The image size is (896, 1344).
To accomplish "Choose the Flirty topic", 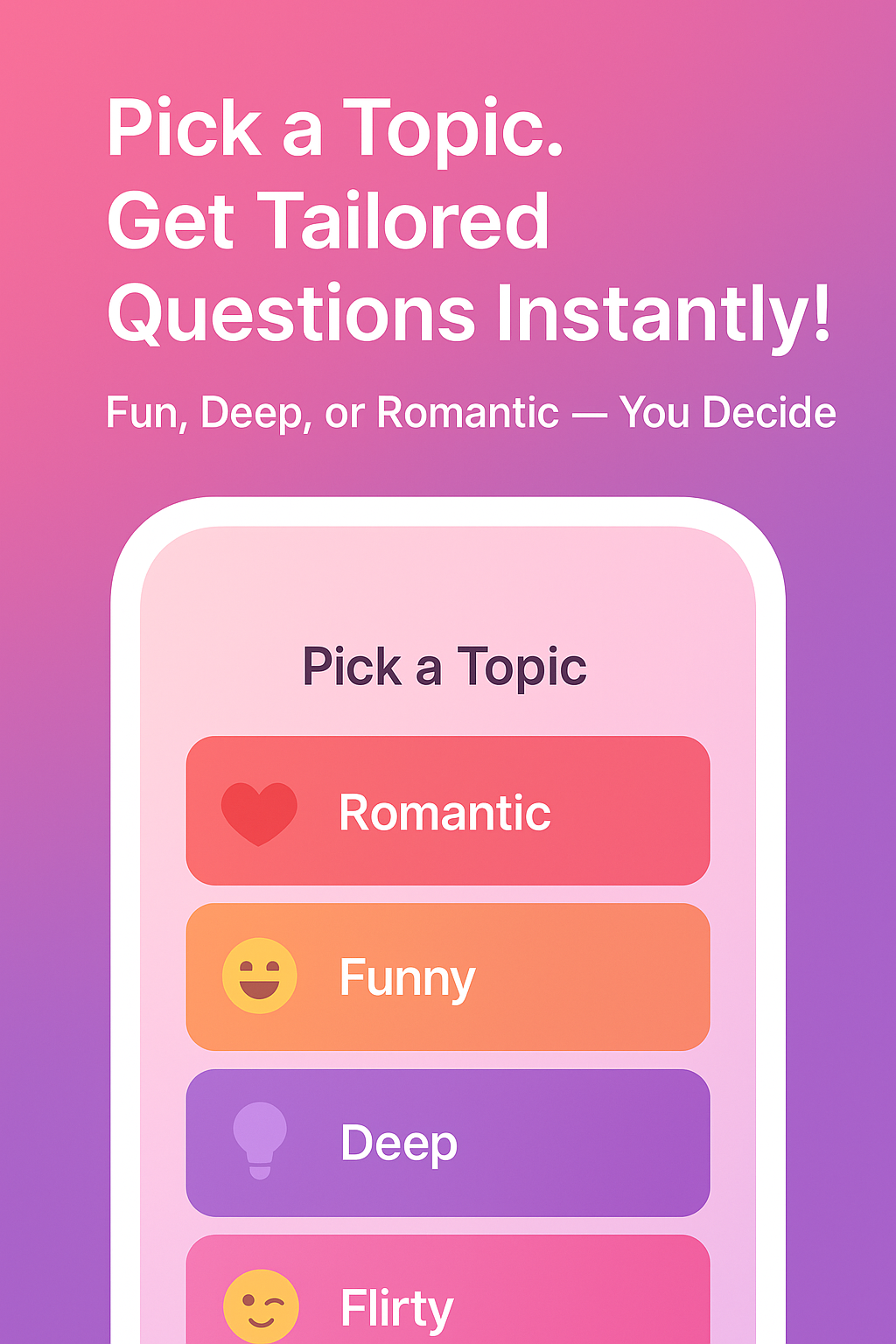I will coord(448,1304).
